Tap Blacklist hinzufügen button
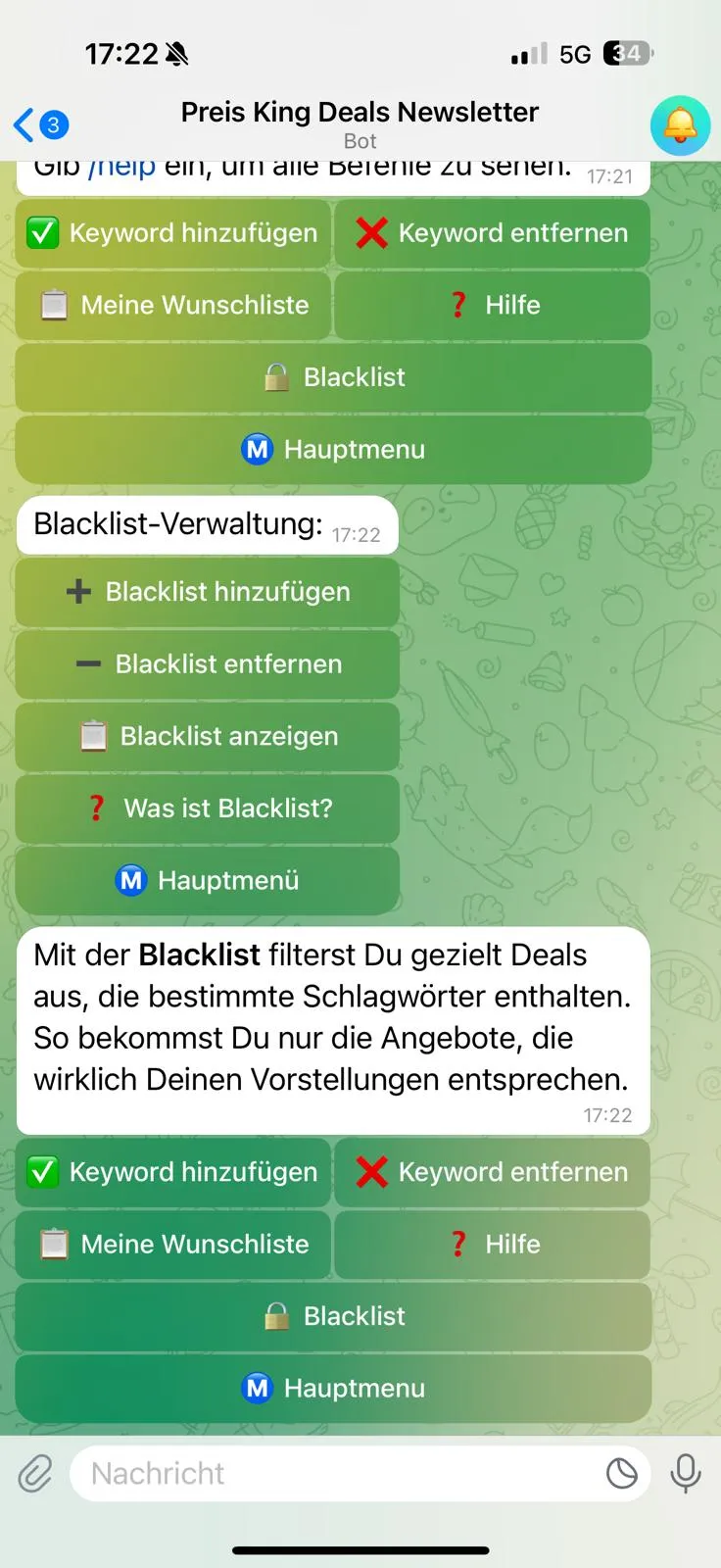Screen dimensions: 721x1568 point(208,592)
